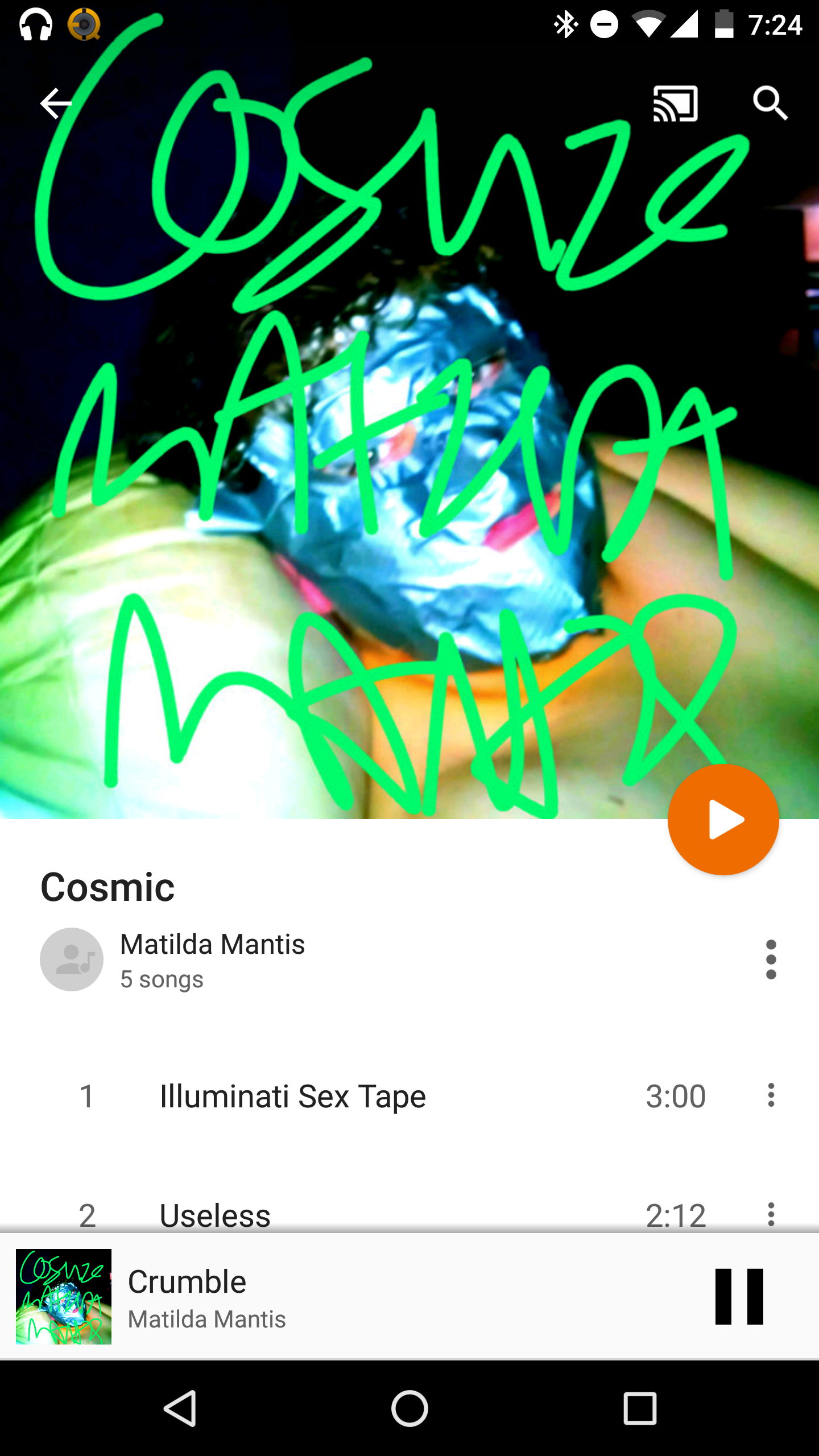The width and height of the screenshot is (819, 1456).
Task: Play the Cosmic album with orange button
Action: [x=723, y=820]
